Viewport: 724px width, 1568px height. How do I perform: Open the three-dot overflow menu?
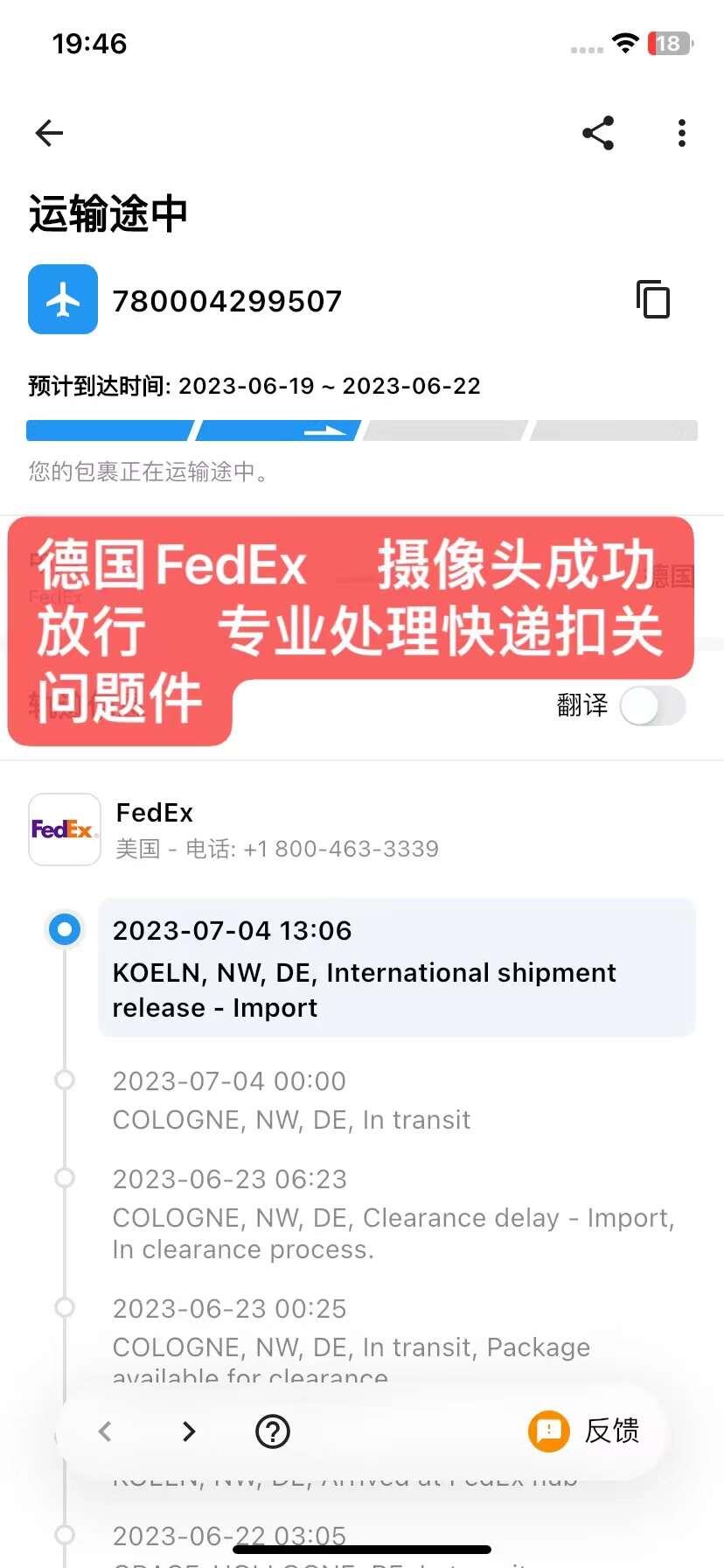pyautogui.click(x=682, y=133)
